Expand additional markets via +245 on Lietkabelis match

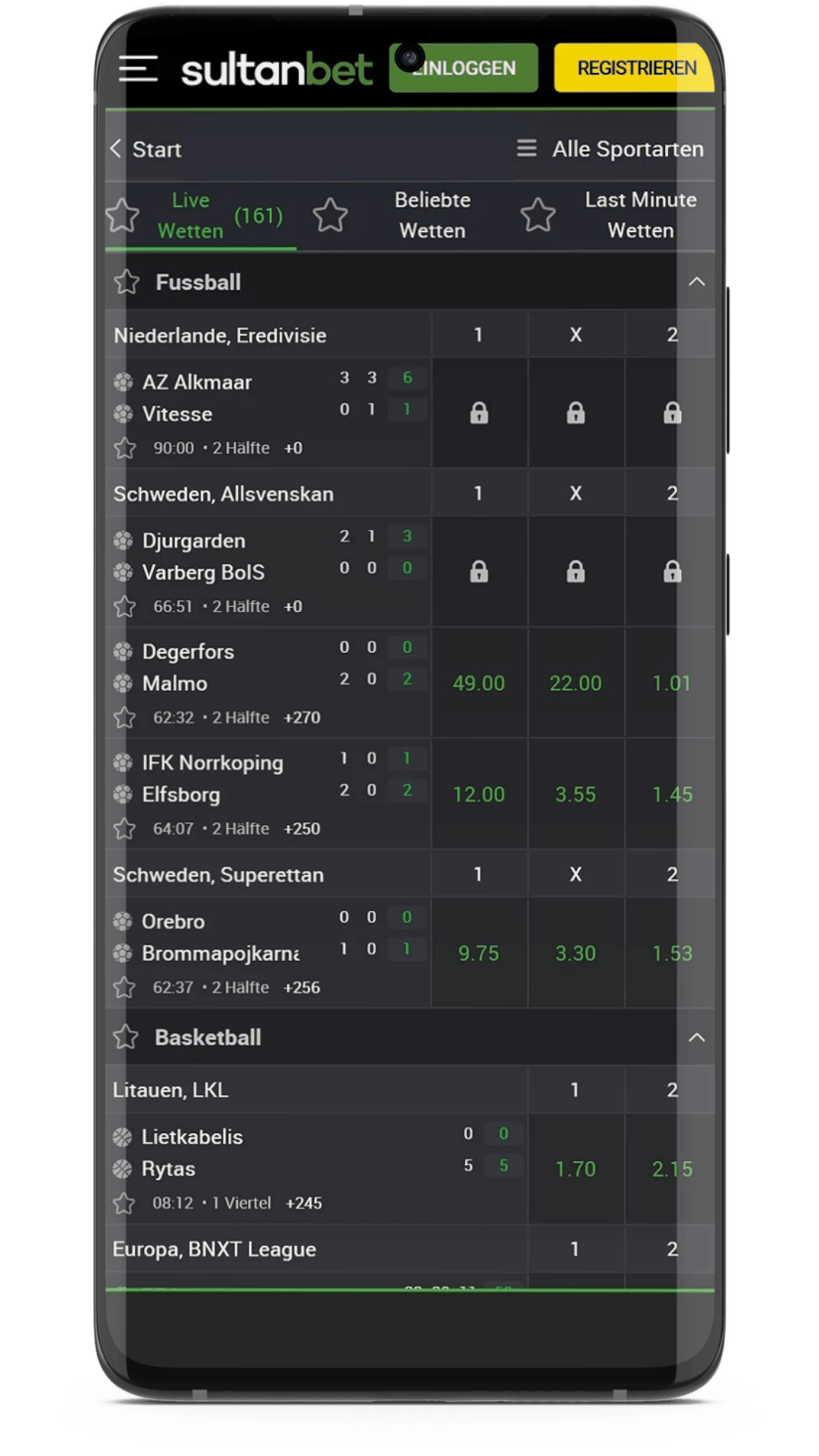(x=302, y=1203)
